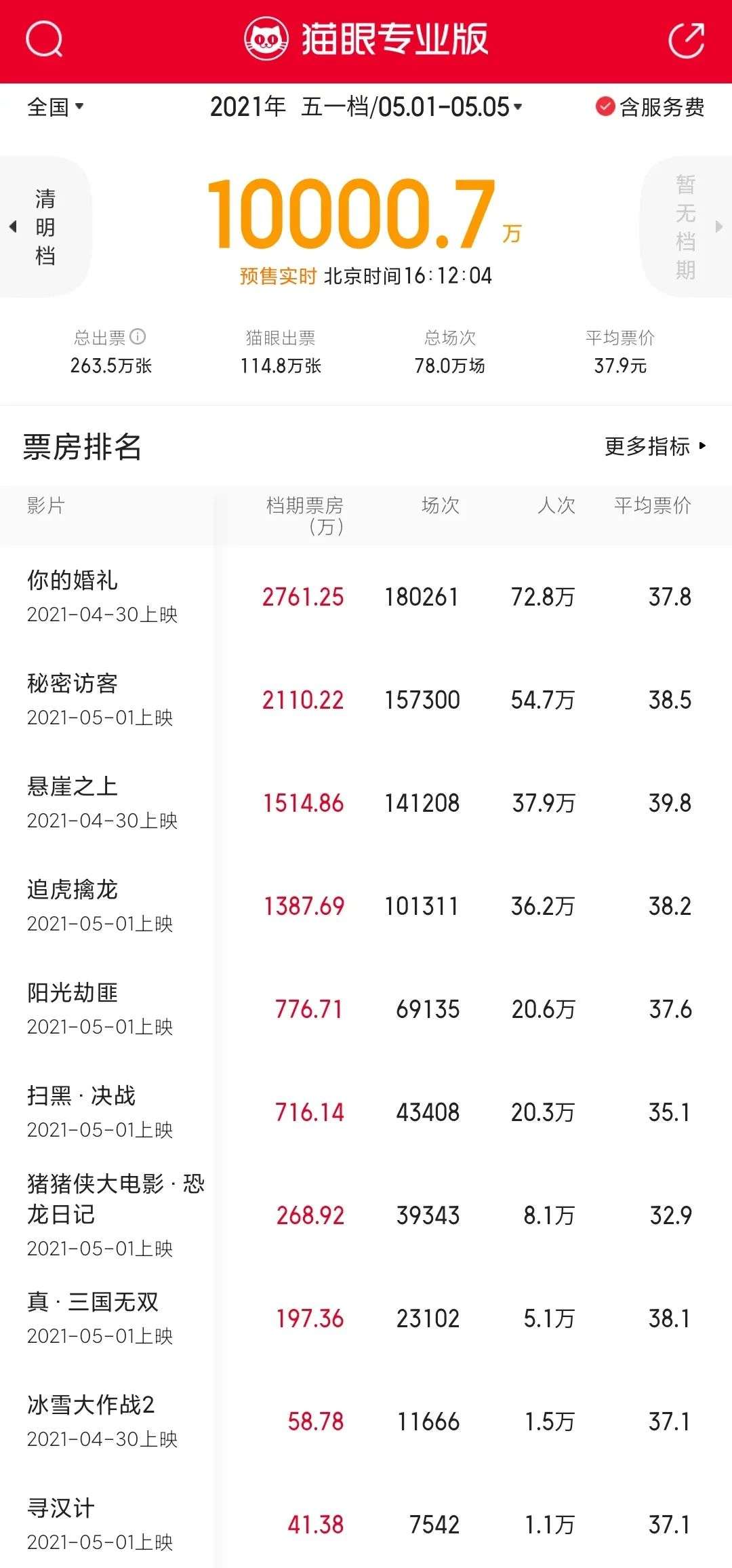Viewport: 732px width, 1568px height.
Task: Open the 五一档 date range picker
Action: click(x=366, y=106)
